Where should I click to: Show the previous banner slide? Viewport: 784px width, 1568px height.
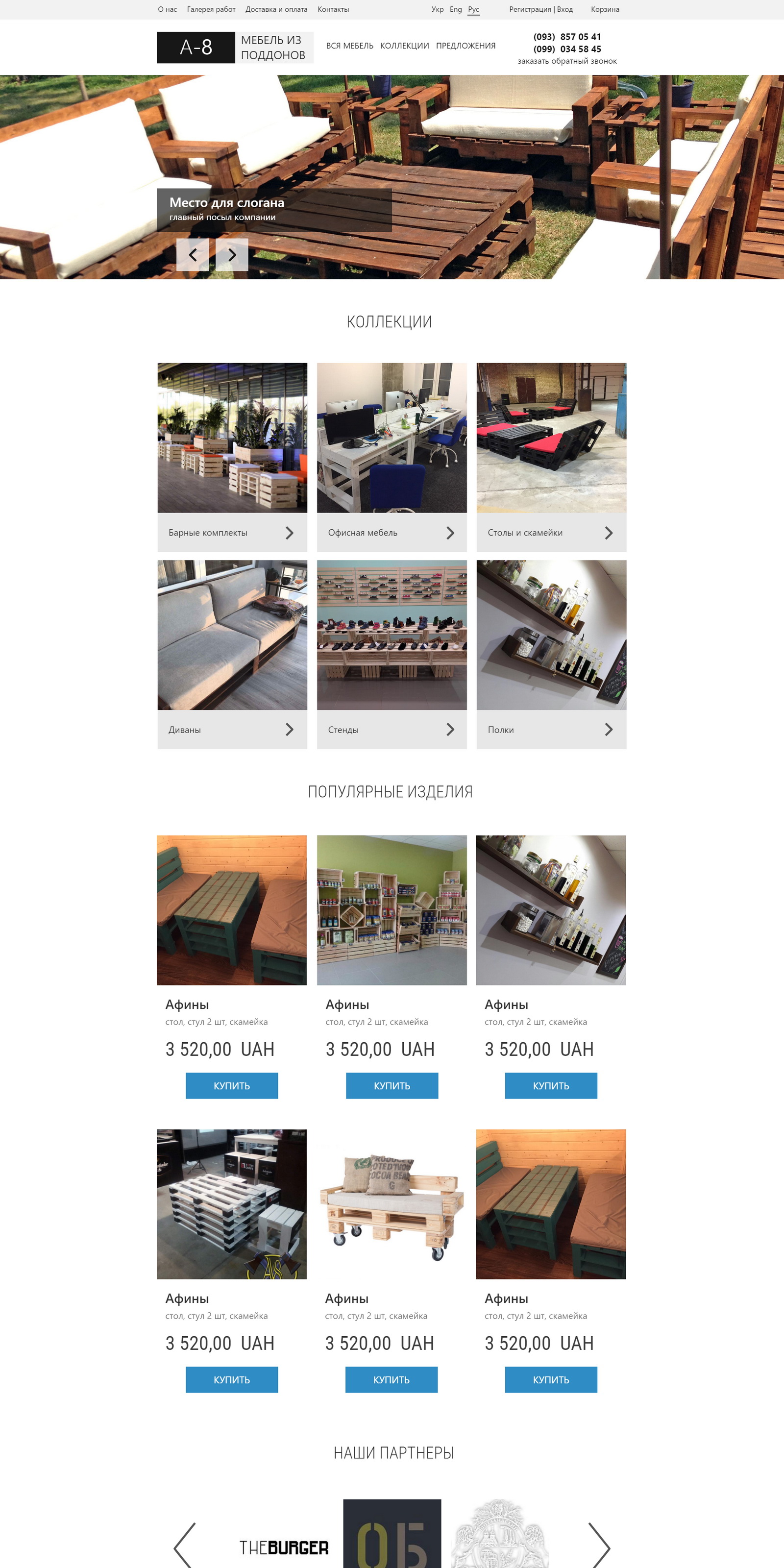click(193, 254)
